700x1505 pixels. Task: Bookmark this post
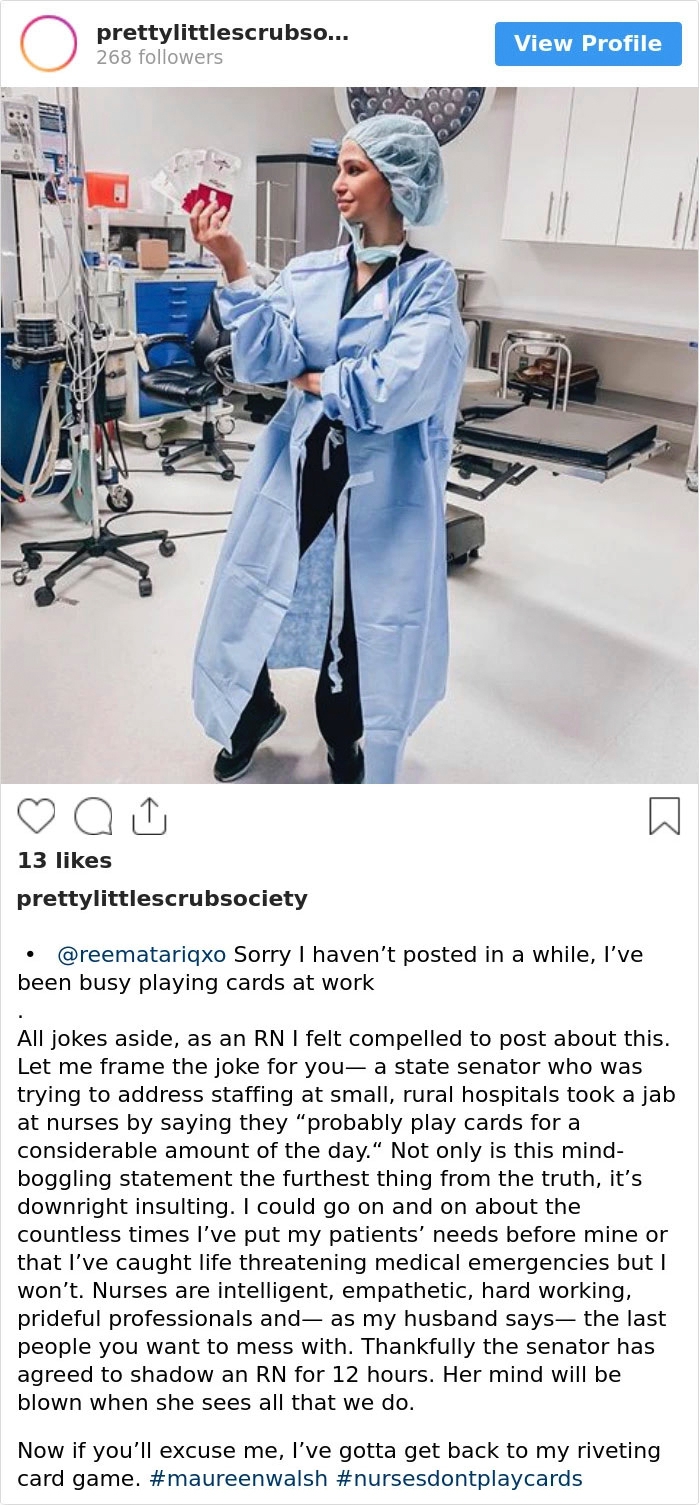pos(664,816)
